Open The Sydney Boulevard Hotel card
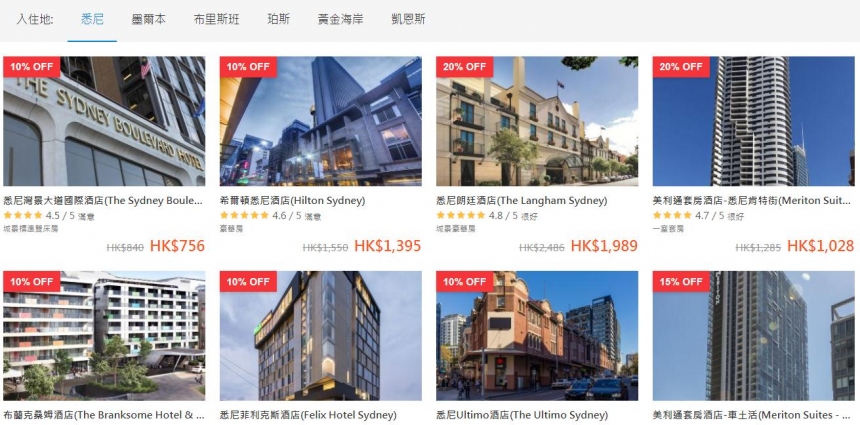Screen dimensions: 860x425 (x=104, y=121)
